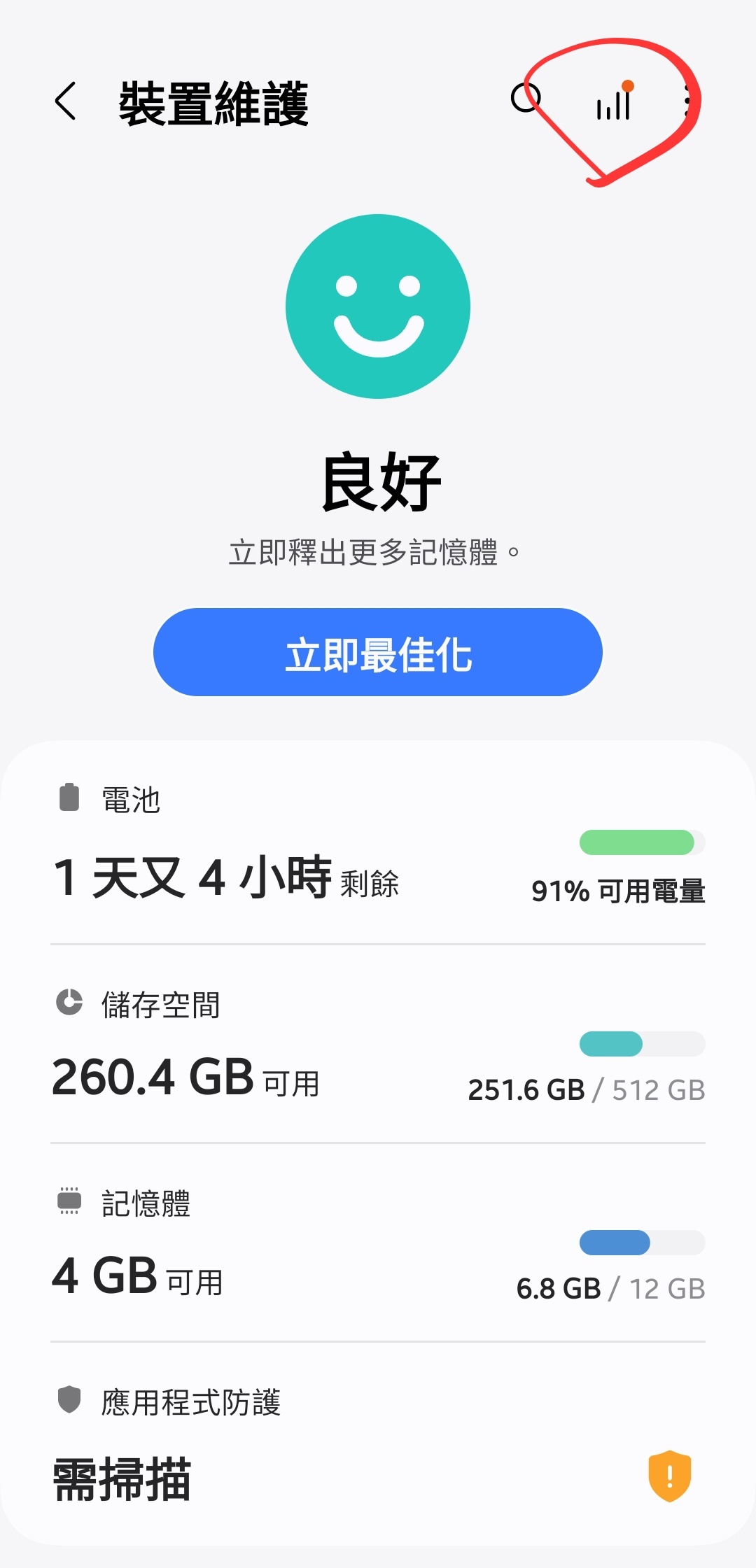756x1568 pixels.
Task: Open search in device care
Action: coord(526,99)
